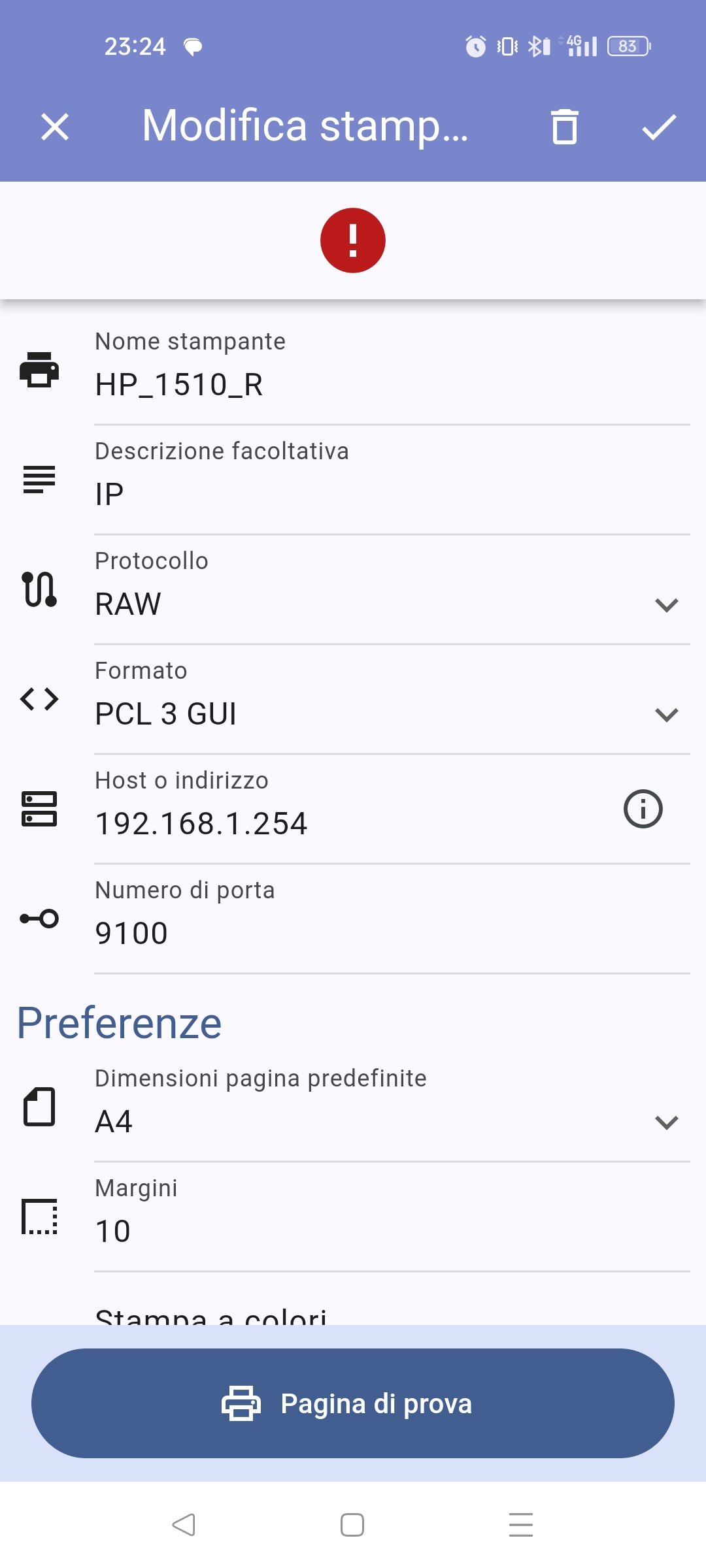Tap the red error indicator
Image resolution: width=706 pixels, height=1568 pixels.
click(x=353, y=240)
